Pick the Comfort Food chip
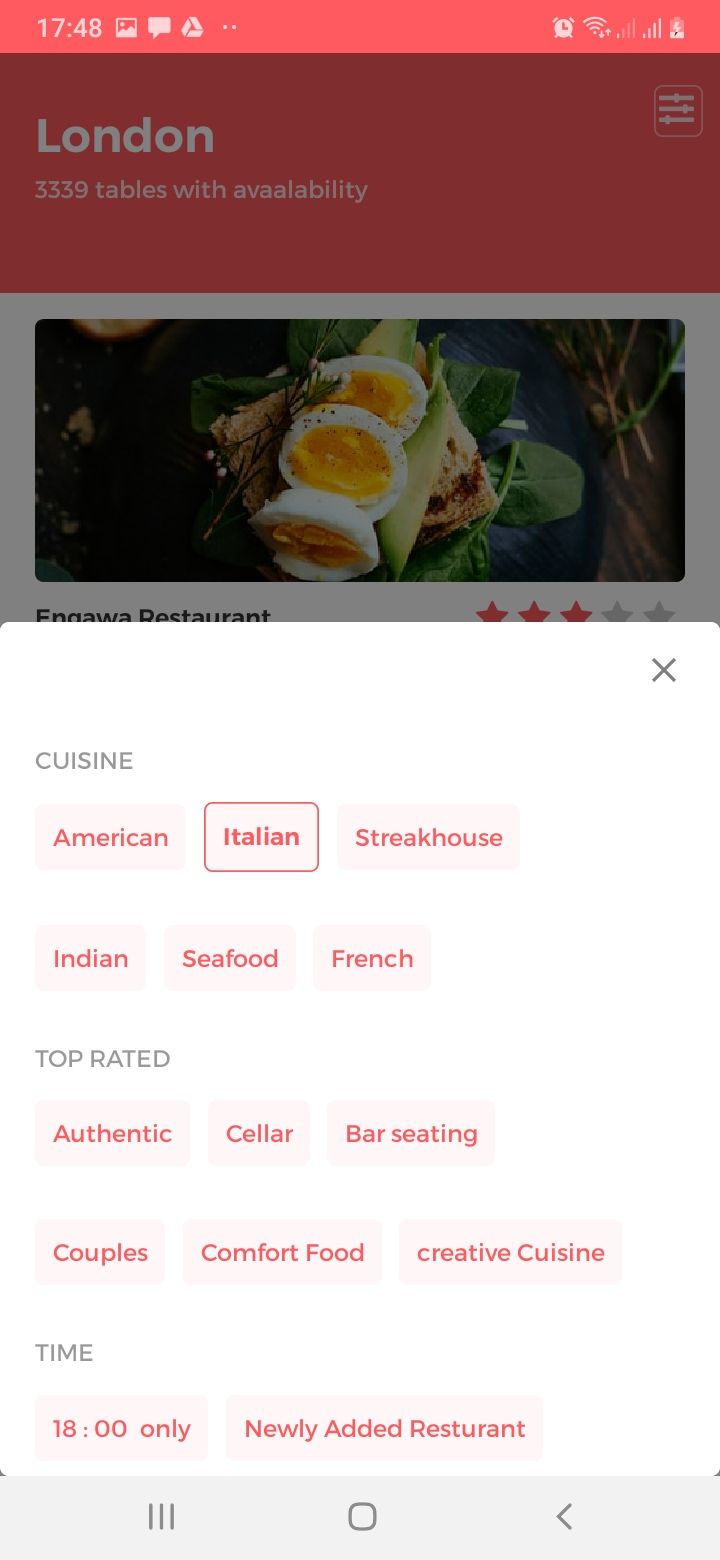This screenshot has height=1560, width=720. pos(282,1252)
